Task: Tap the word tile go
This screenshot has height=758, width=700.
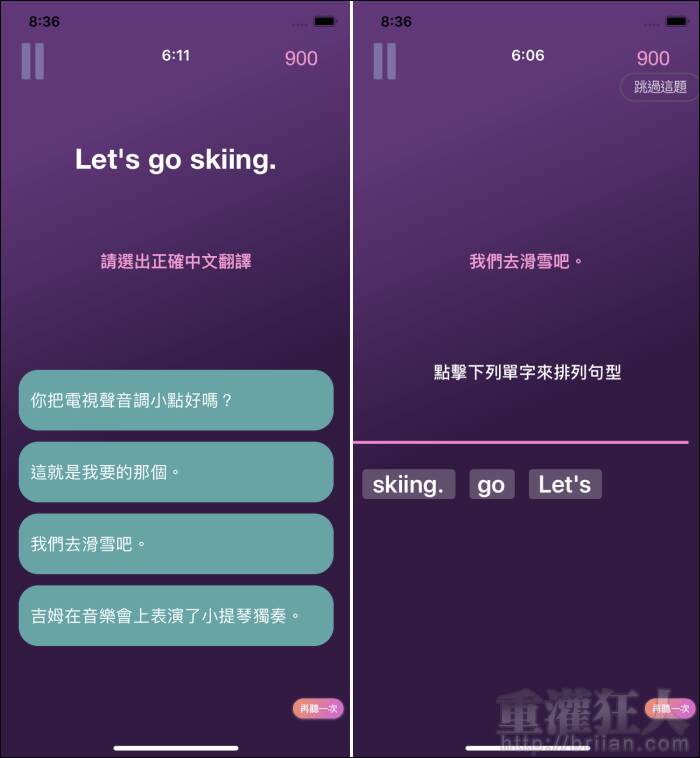Action: coord(491,485)
